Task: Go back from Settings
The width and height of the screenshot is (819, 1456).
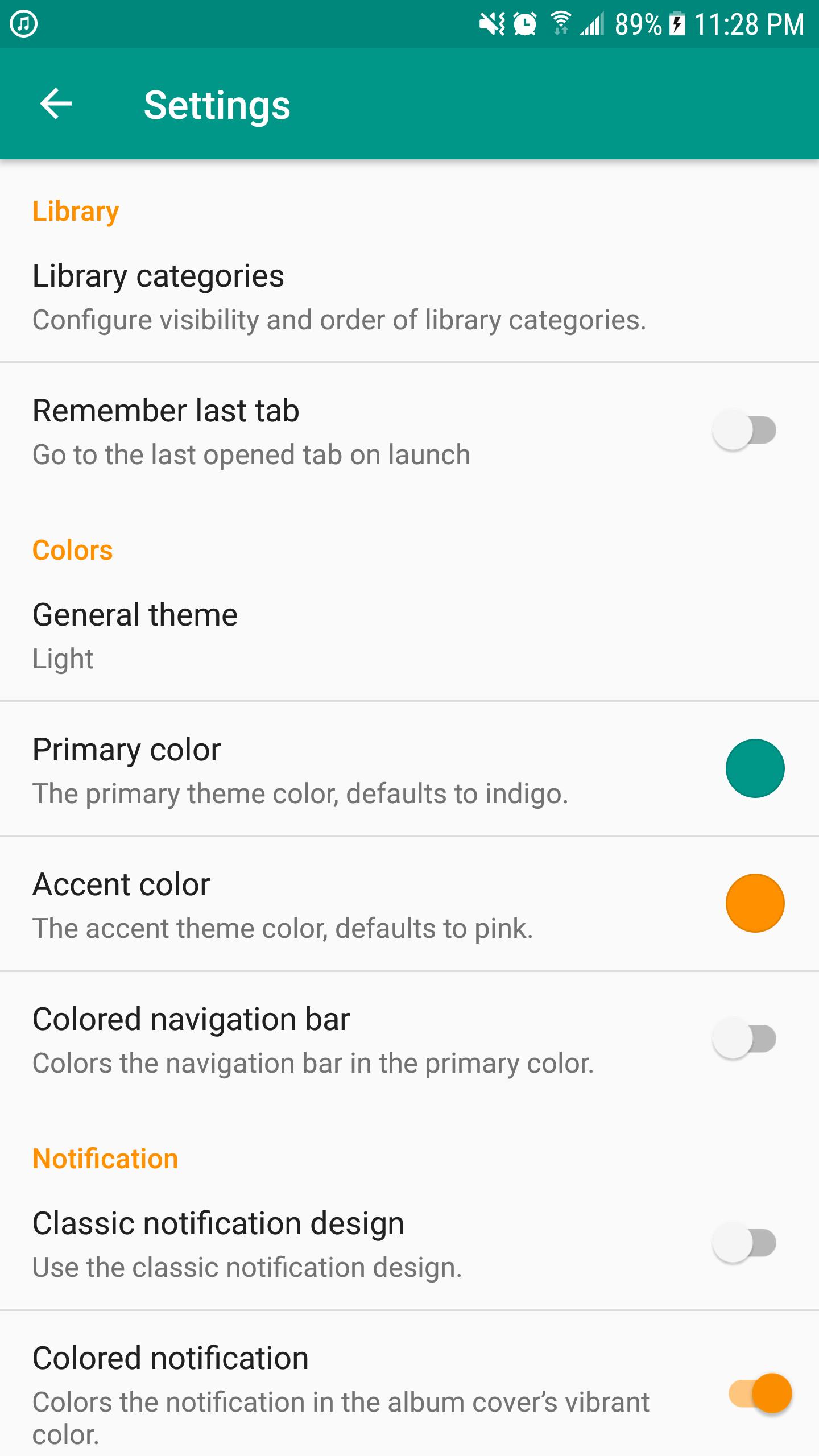Action: 56,104
